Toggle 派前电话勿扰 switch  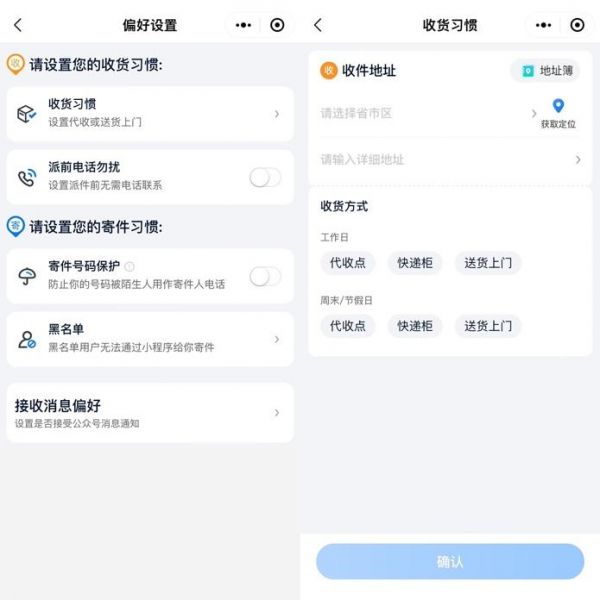coord(264,177)
